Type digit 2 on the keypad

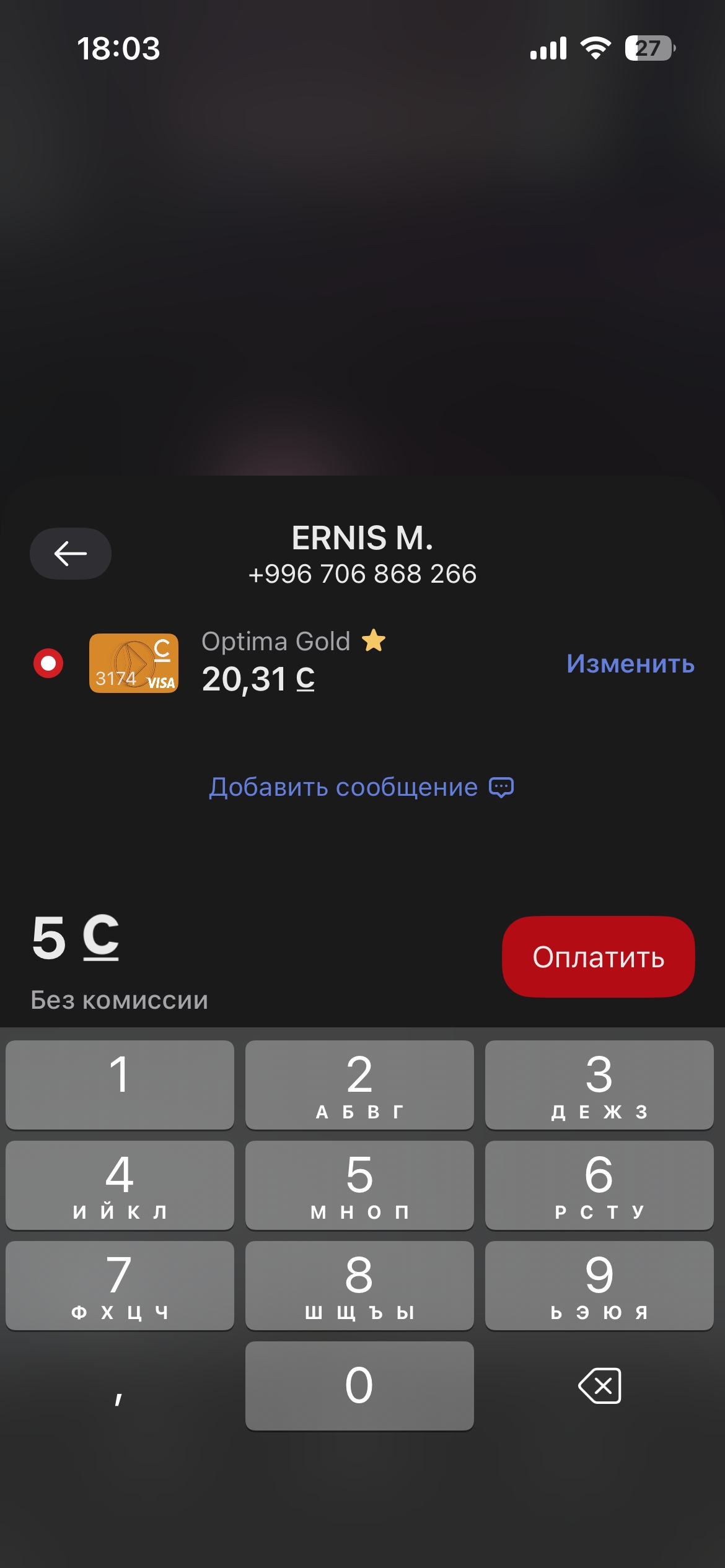[359, 1085]
